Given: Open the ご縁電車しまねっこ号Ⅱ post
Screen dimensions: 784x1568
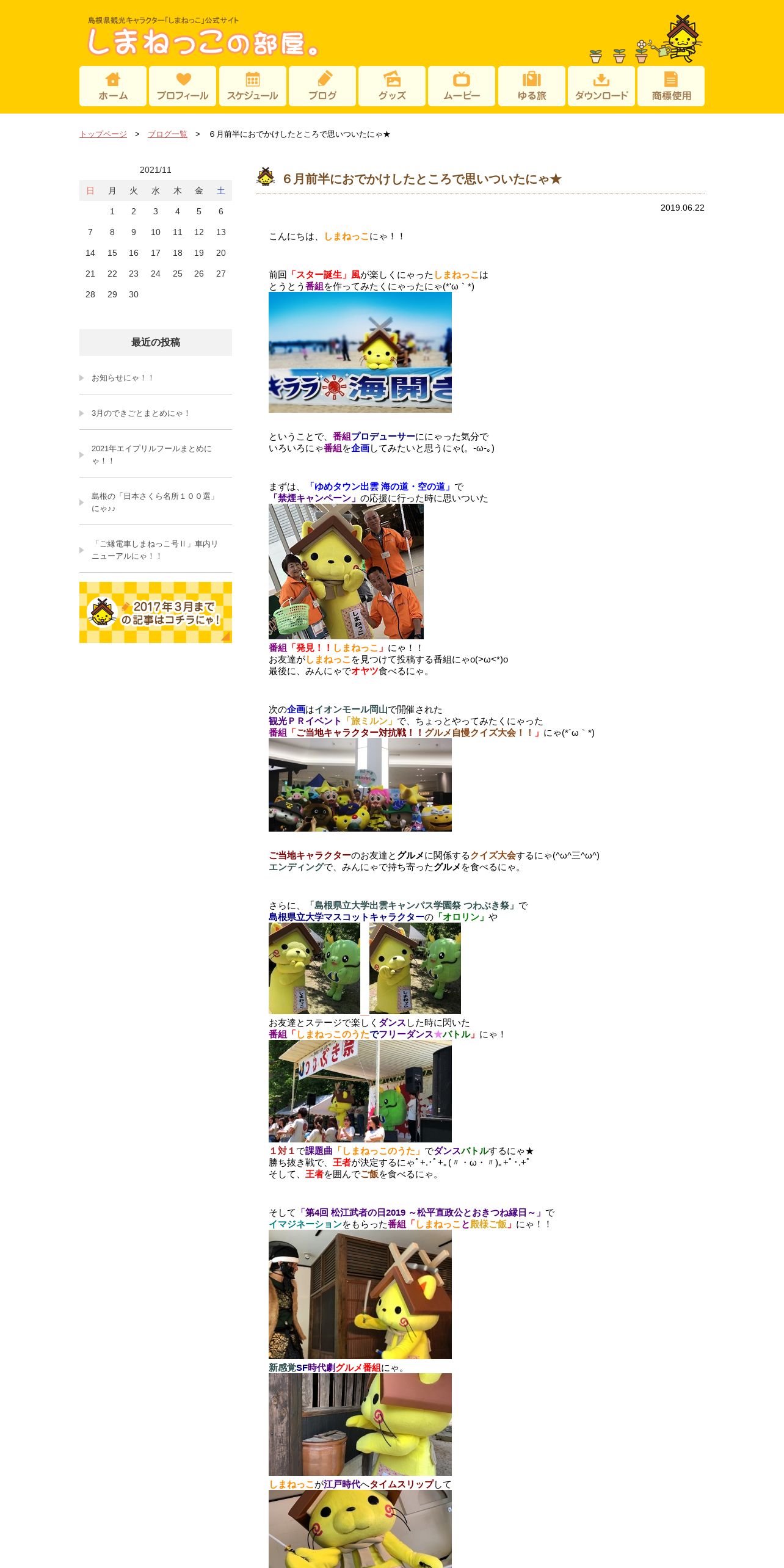Looking at the screenshot, I should (x=155, y=550).
